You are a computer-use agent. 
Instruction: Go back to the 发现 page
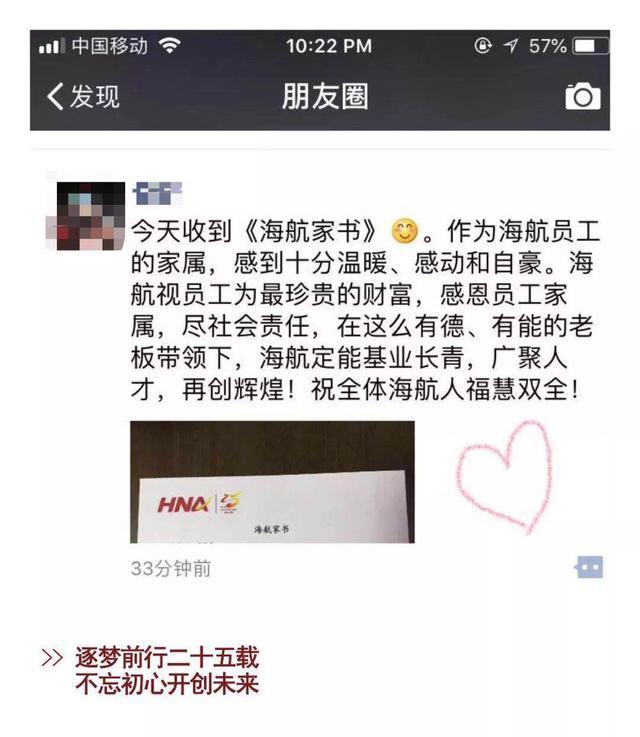point(83,96)
